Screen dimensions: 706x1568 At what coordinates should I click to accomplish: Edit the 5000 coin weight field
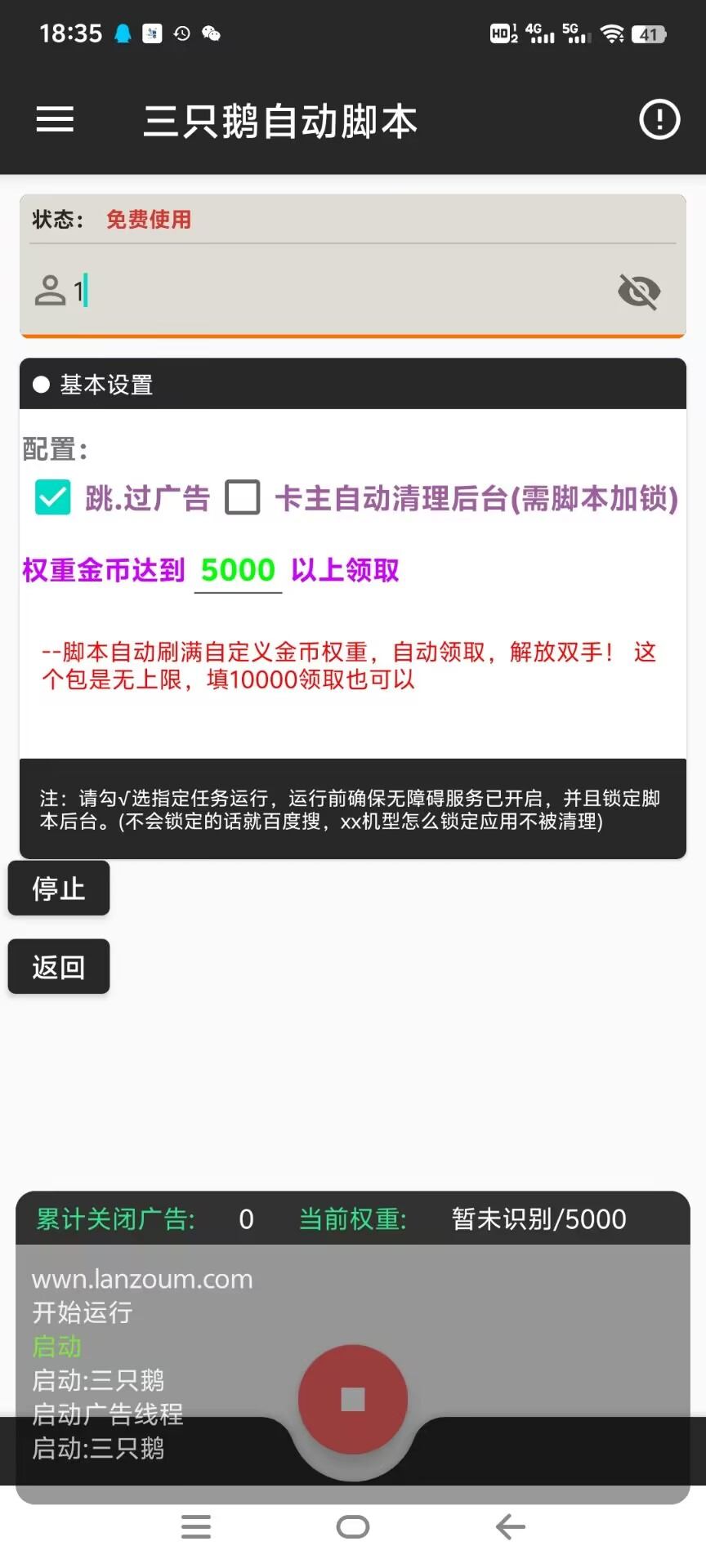click(238, 570)
